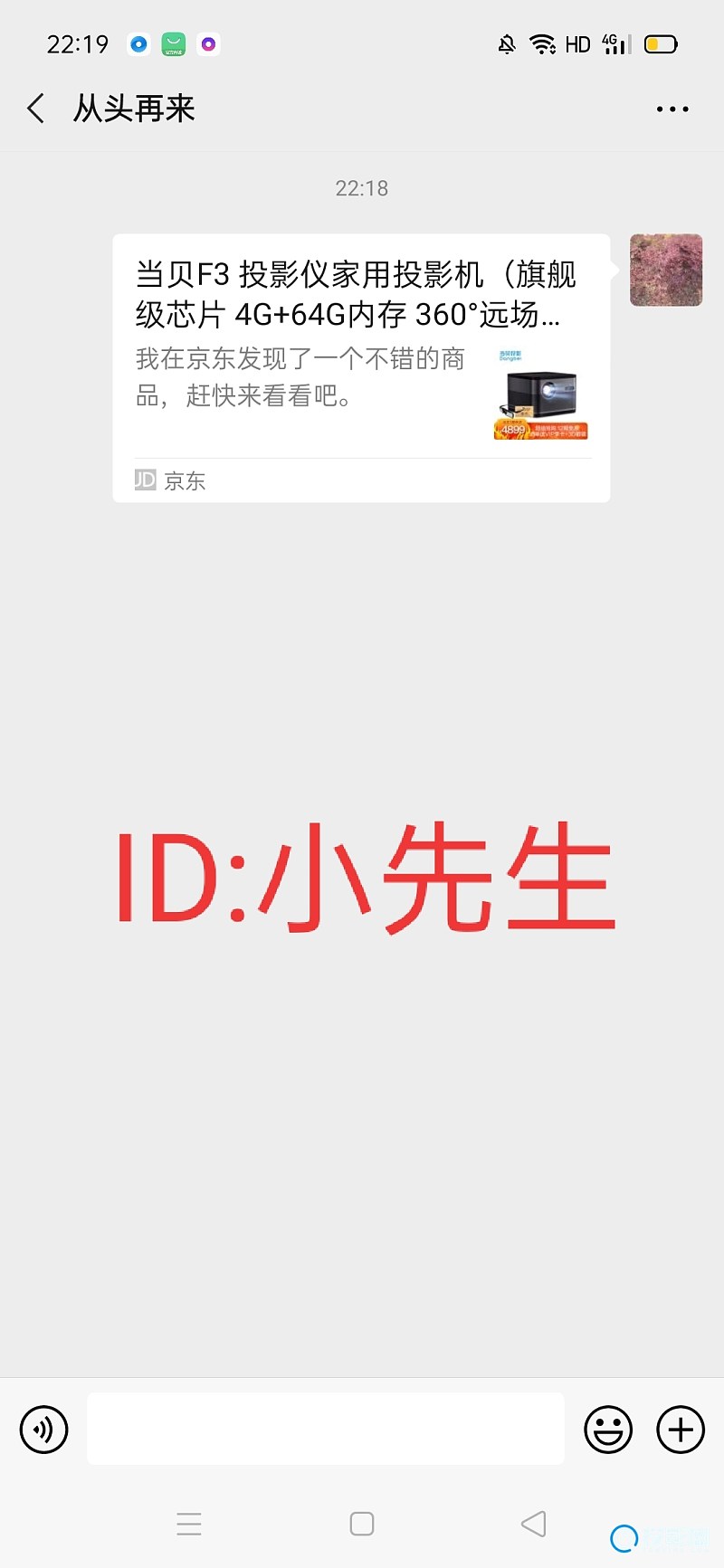Open the sender's profile avatar
Screen dimensions: 724x1568
(666, 270)
